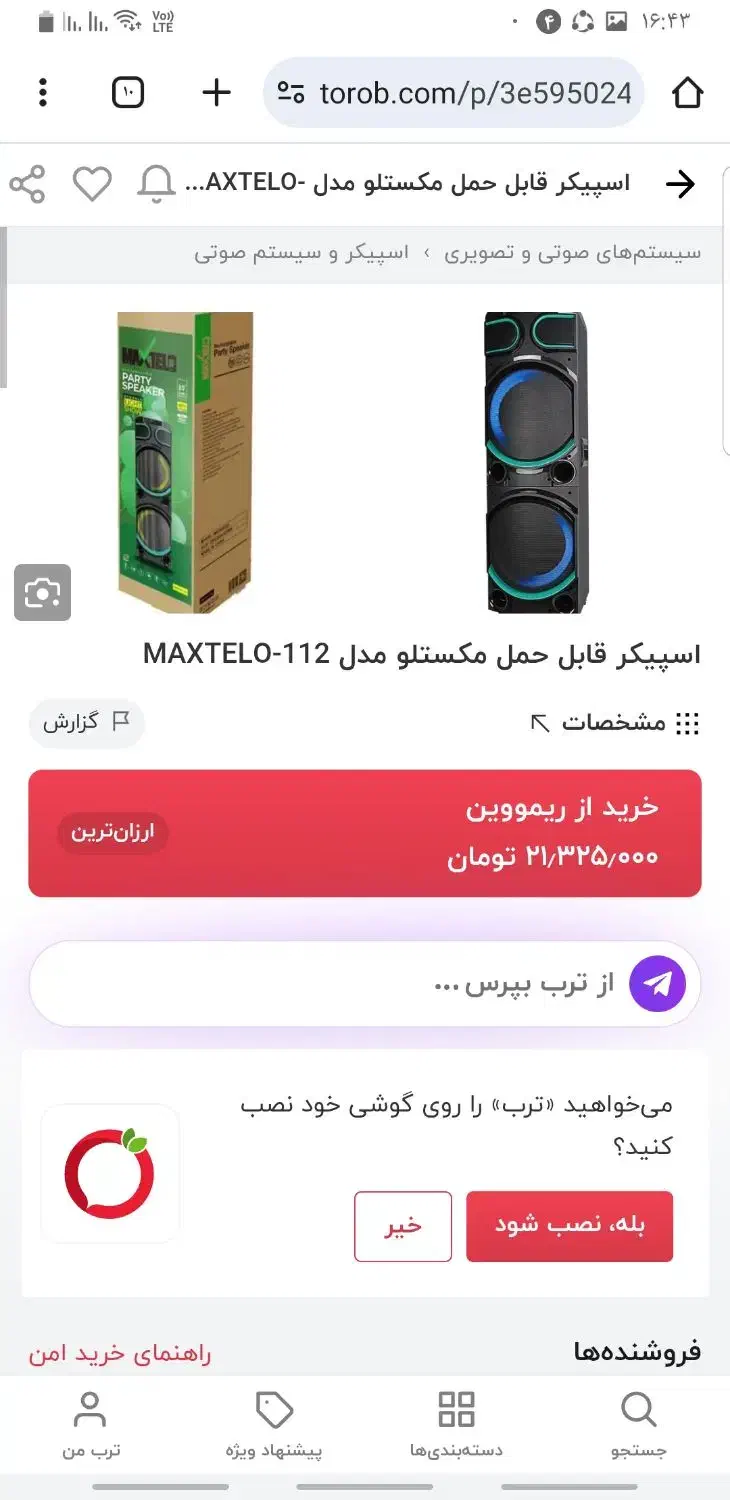
Task: Tap the plus icon to open new tab
Action: pyautogui.click(x=214, y=92)
